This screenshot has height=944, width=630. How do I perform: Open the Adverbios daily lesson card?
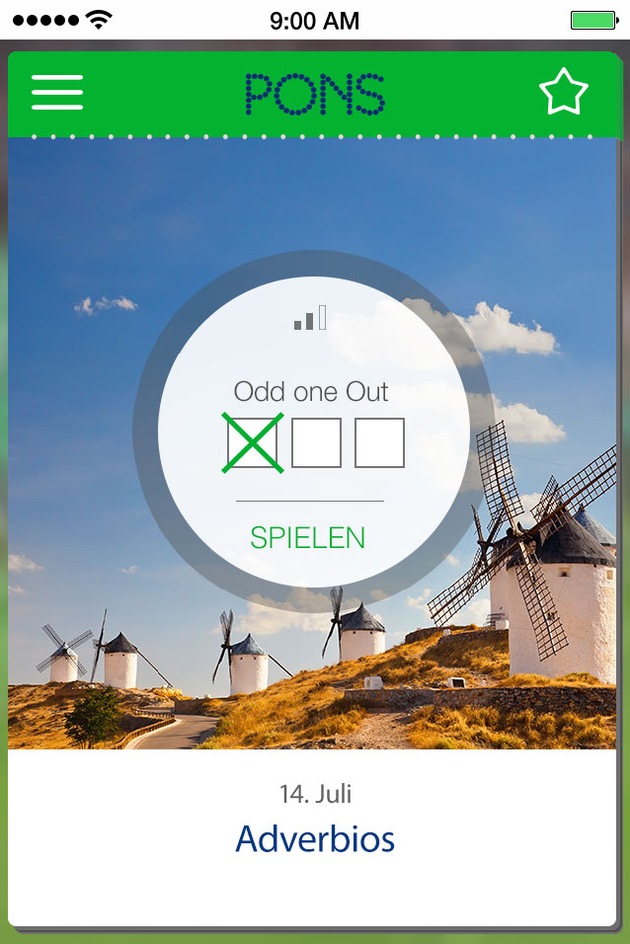(x=315, y=838)
